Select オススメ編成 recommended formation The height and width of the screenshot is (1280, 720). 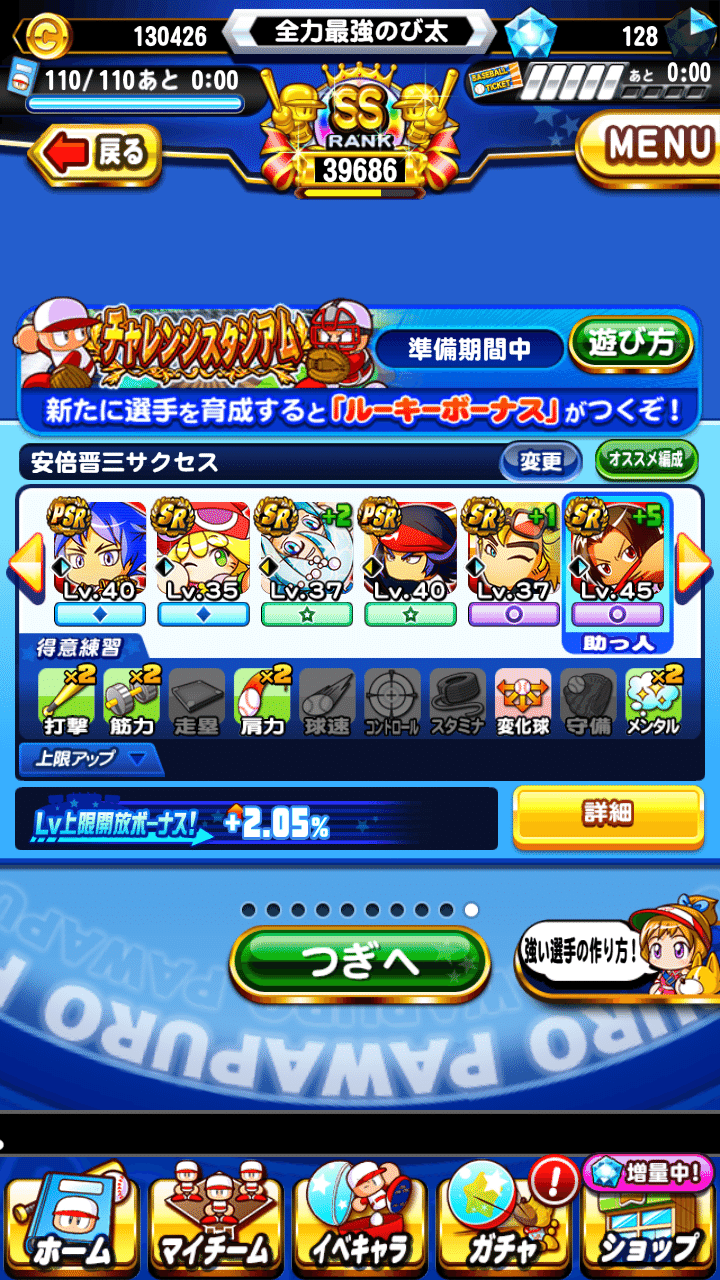pos(646,460)
